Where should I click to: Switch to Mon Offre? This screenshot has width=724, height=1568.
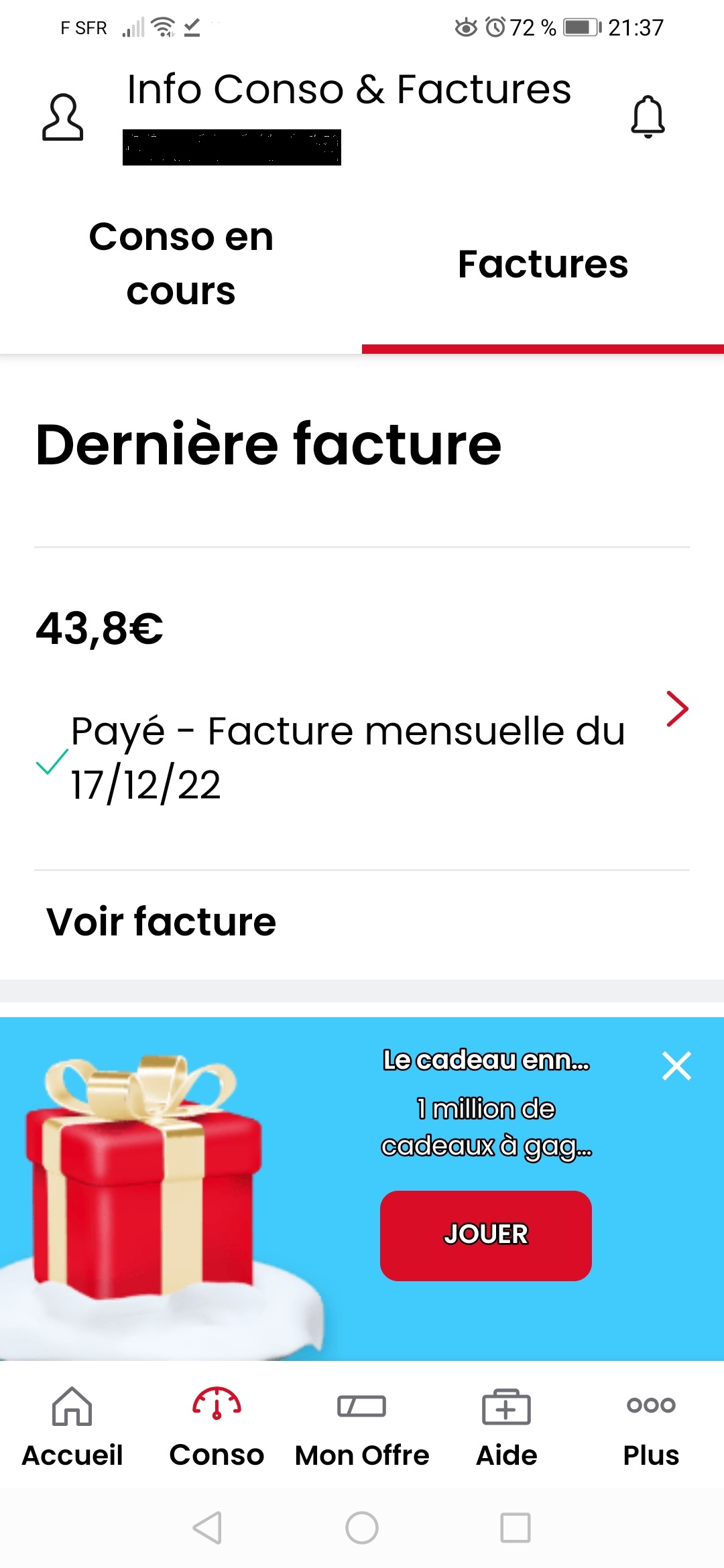tap(362, 1427)
